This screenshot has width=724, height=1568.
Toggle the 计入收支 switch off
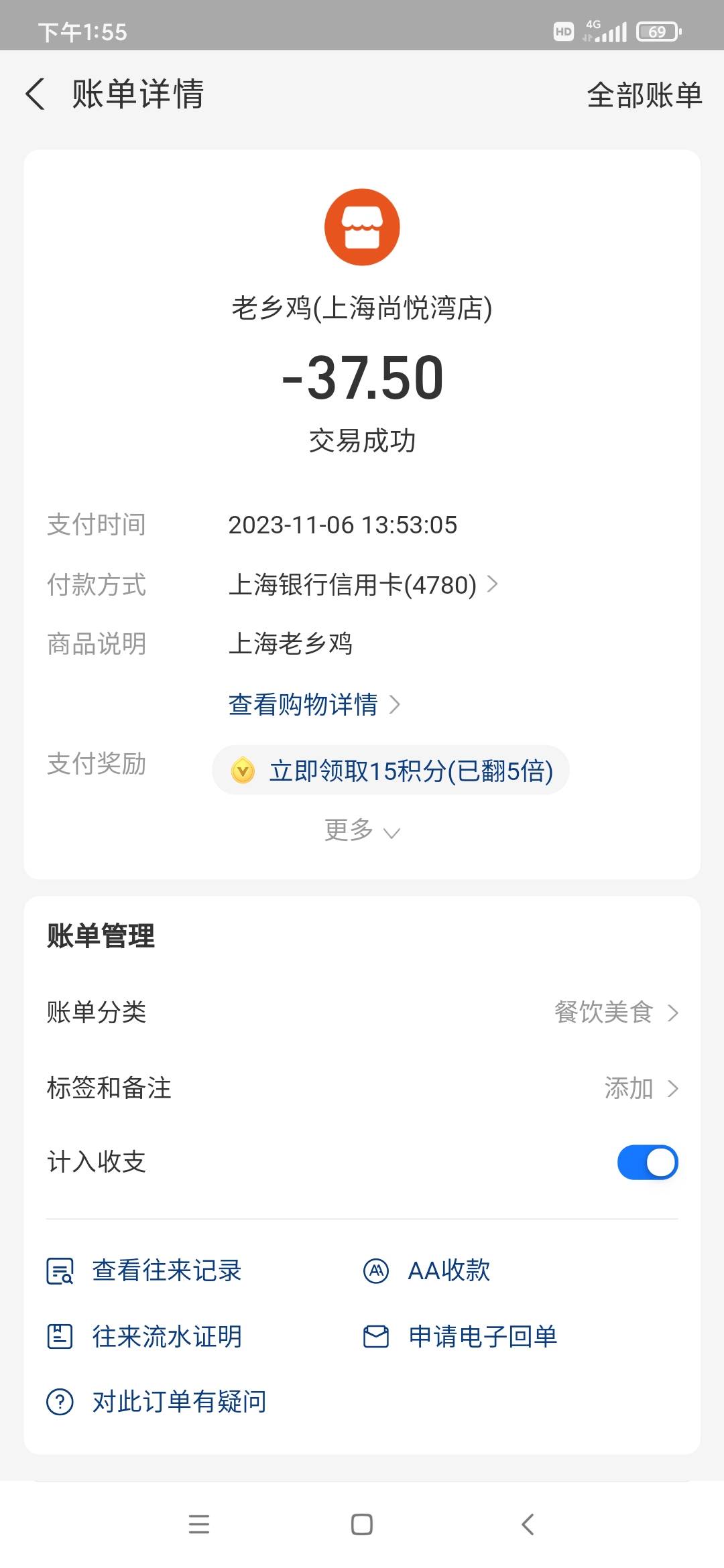pyautogui.click(x=647, y=1162)
